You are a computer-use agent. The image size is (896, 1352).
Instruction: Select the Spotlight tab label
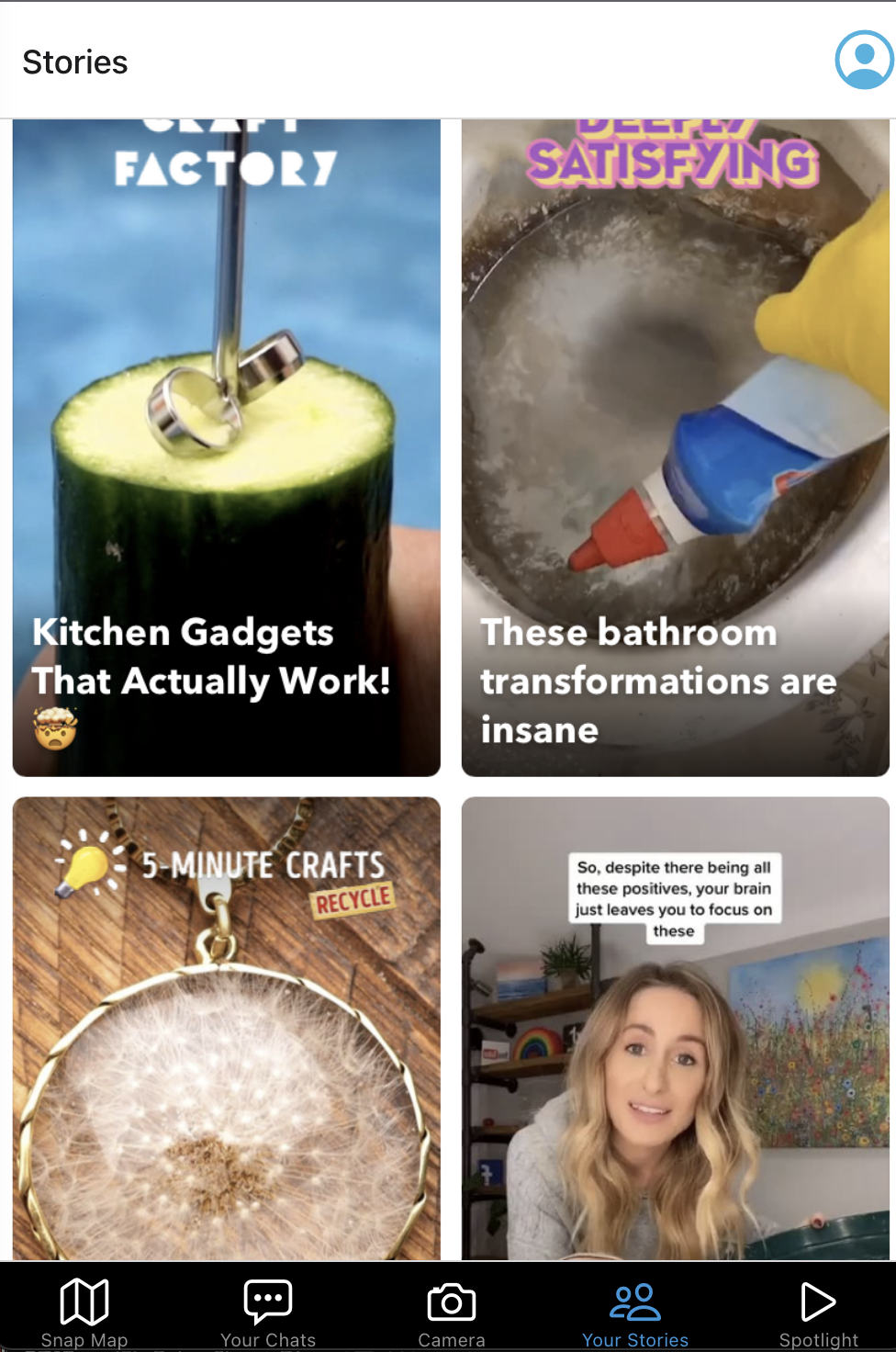(818, 1339)
